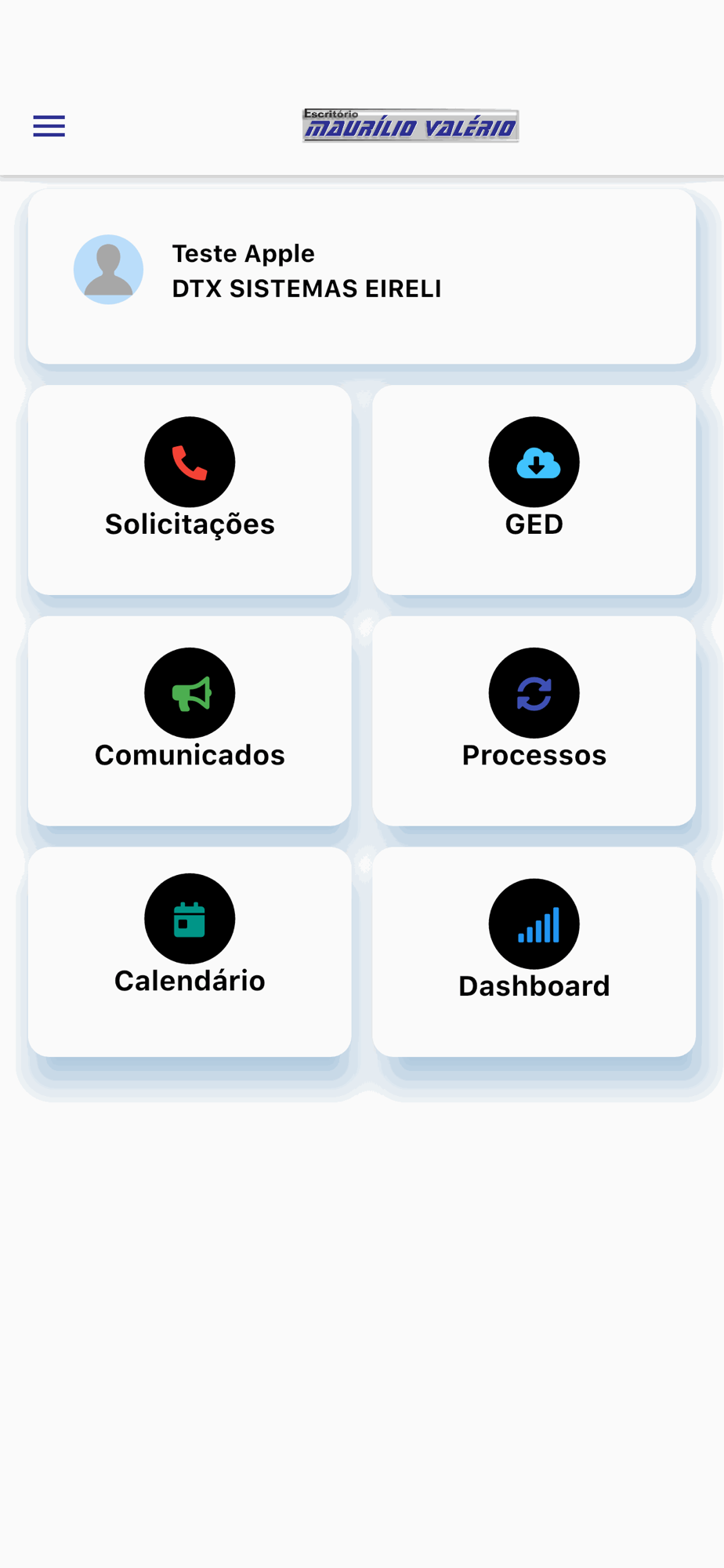The height and width of the screenshot is (1568, 724).
Task: Go to GED documents
Action: coord(534,489)
